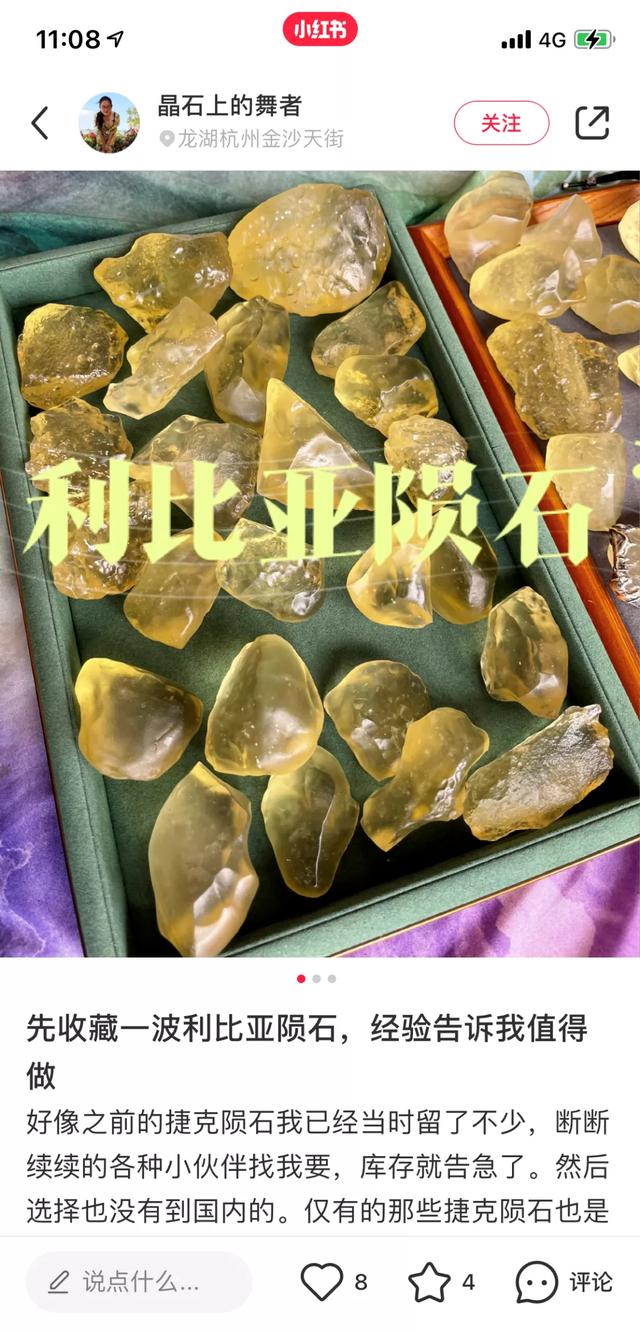The image size is (640, 1332).
Task: Follow the author with 关注 button
Action: (501, 123)
